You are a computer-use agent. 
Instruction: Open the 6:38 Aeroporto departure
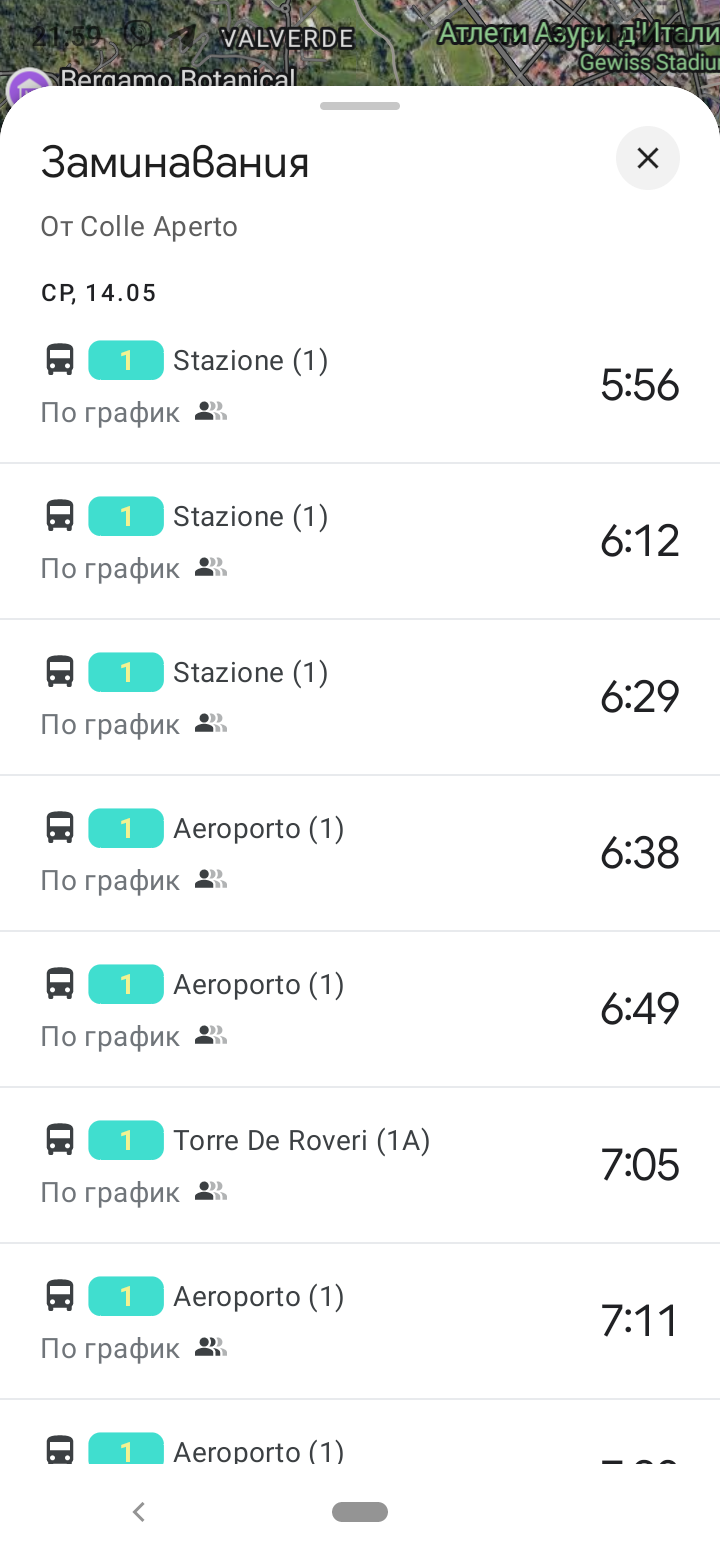[360, 853]
